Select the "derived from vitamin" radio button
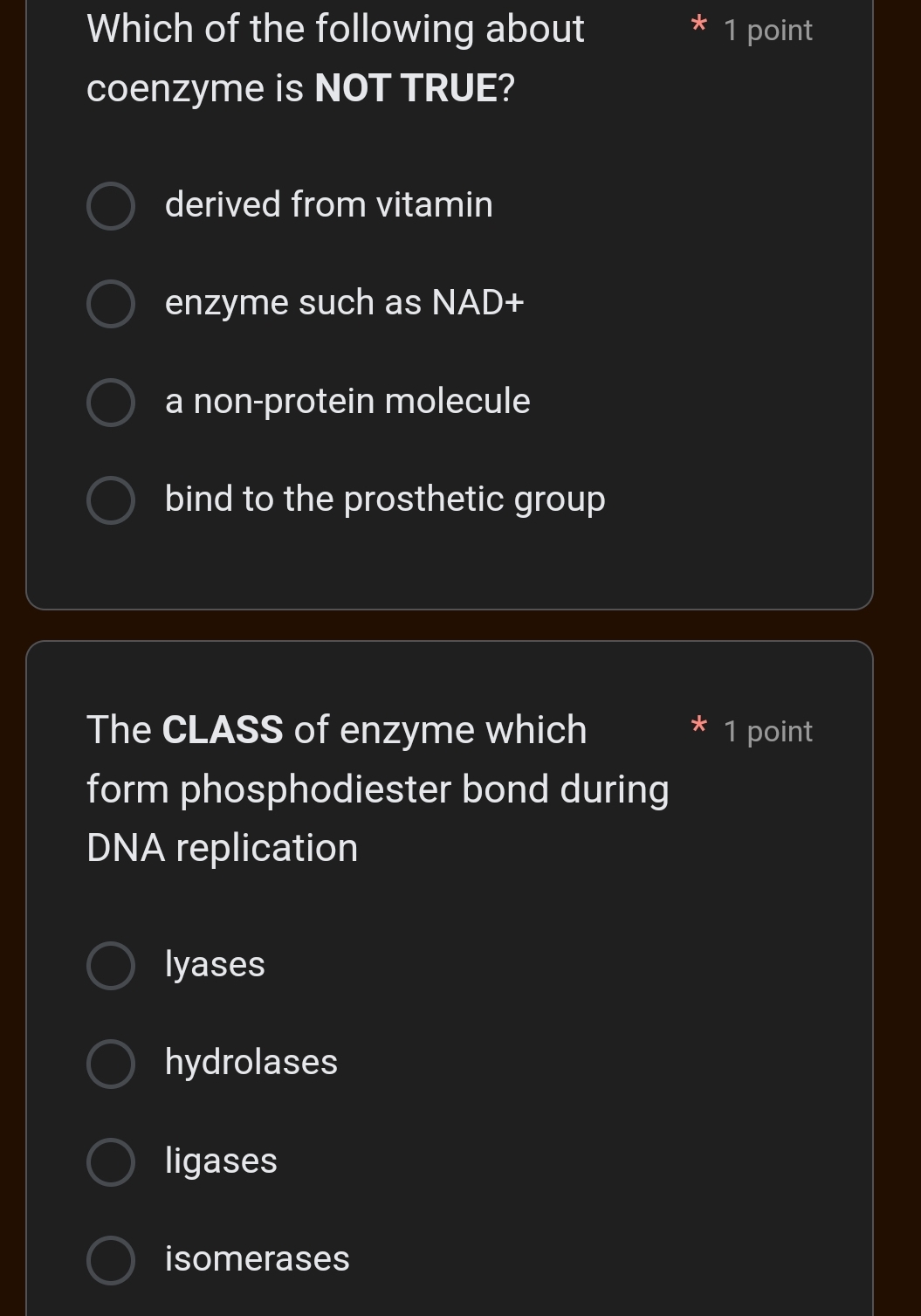The height and width of the screenshot is (1316, 921). click(110, 205)
